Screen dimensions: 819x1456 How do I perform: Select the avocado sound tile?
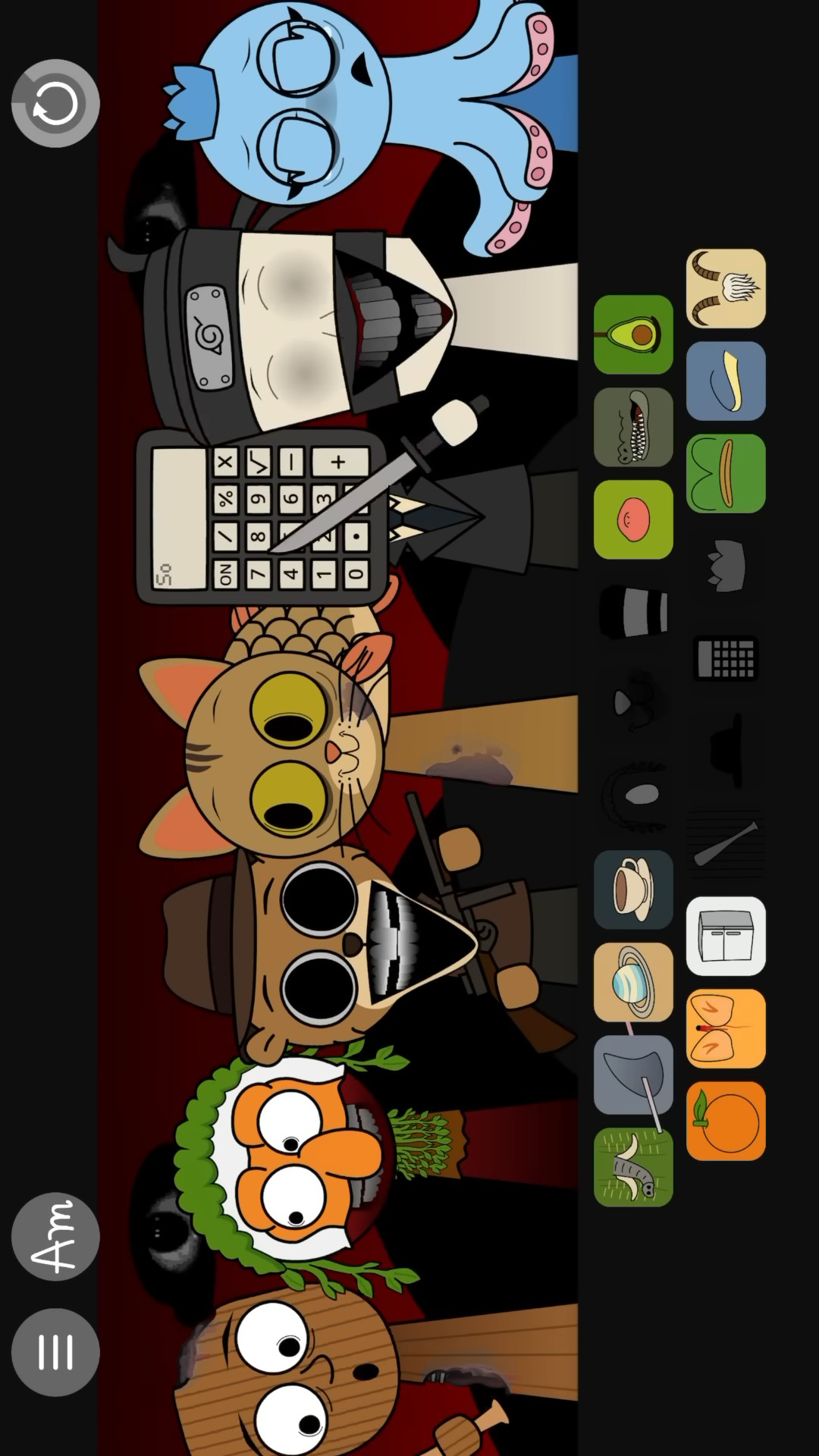[x=633, y=334]
